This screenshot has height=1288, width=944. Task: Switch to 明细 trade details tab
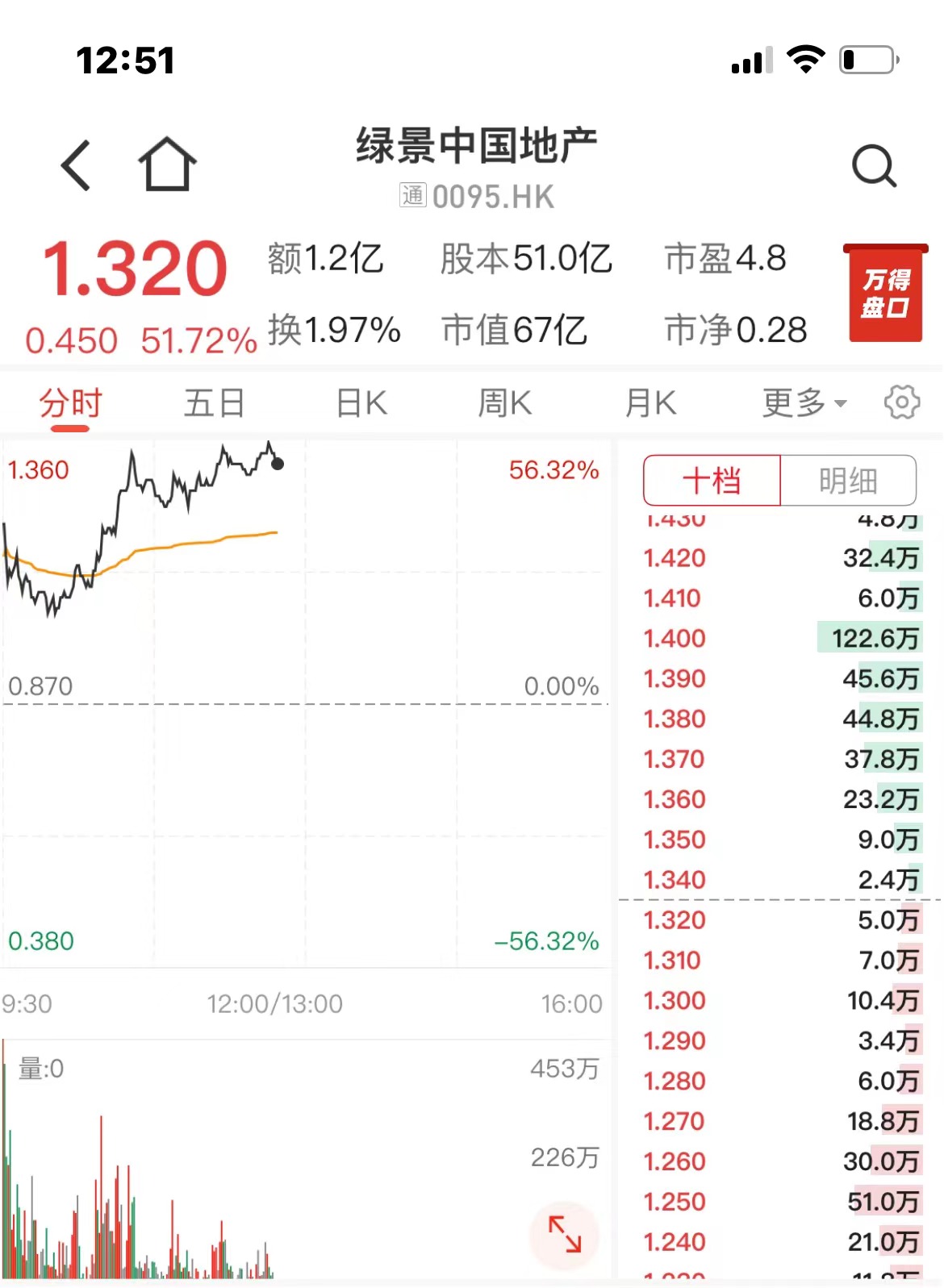coord(847,481)
